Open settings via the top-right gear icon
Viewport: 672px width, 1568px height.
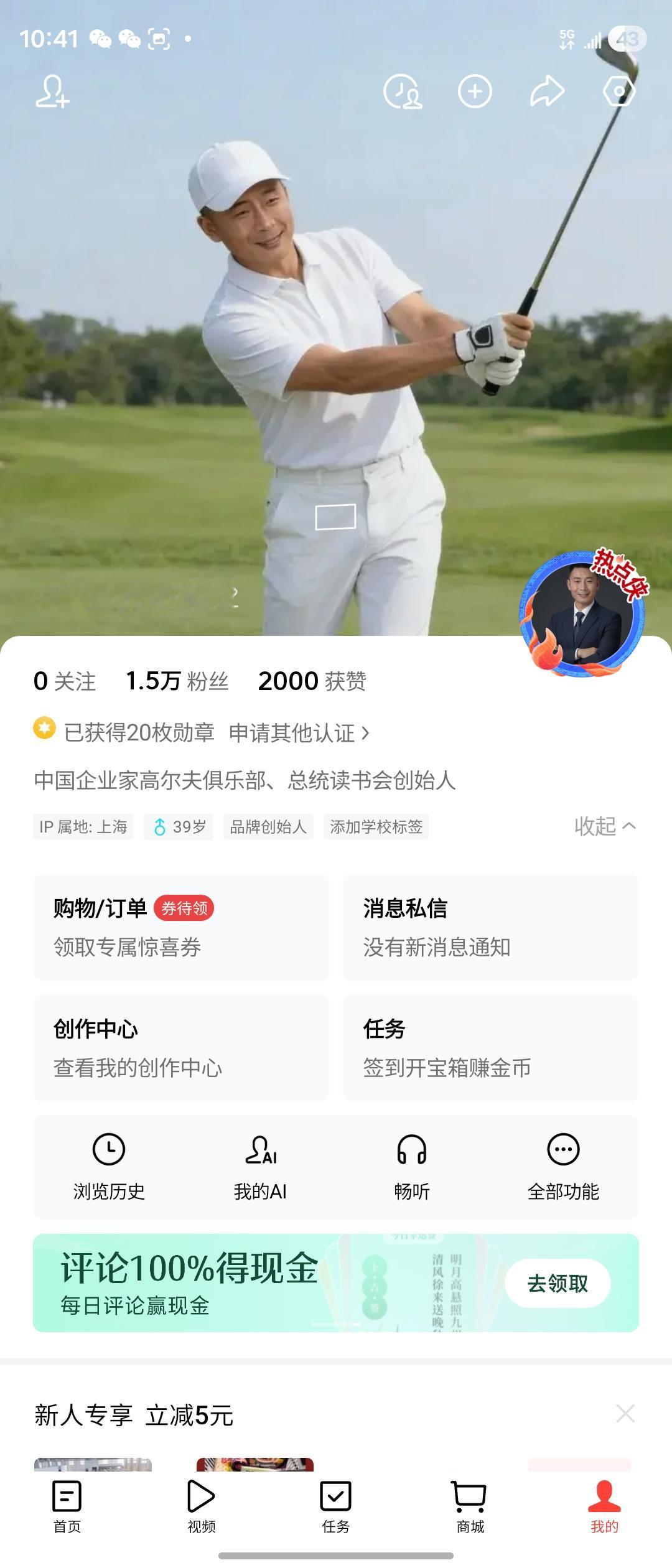tap(618, 93)
